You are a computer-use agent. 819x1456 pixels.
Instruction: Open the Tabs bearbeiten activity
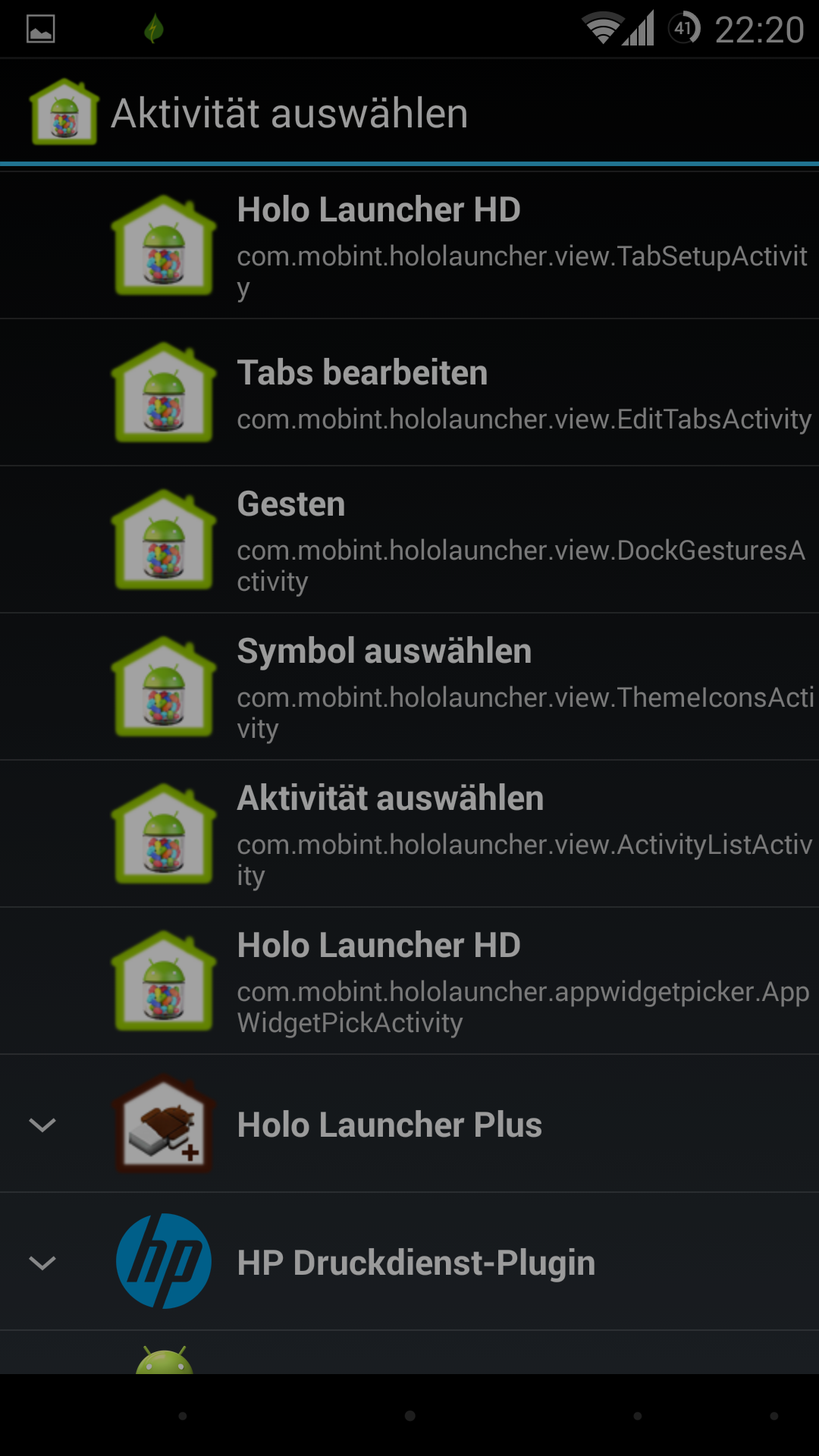point(409,393)
